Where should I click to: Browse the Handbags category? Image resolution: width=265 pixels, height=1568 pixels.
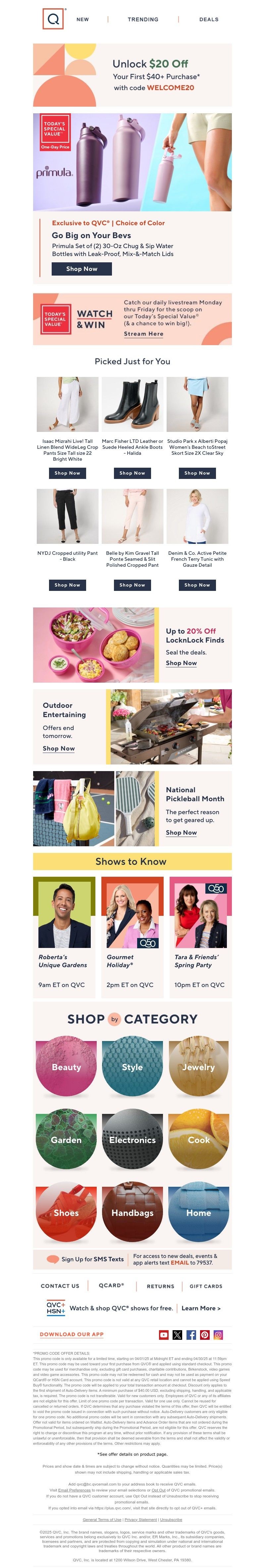click(132, 1213)
